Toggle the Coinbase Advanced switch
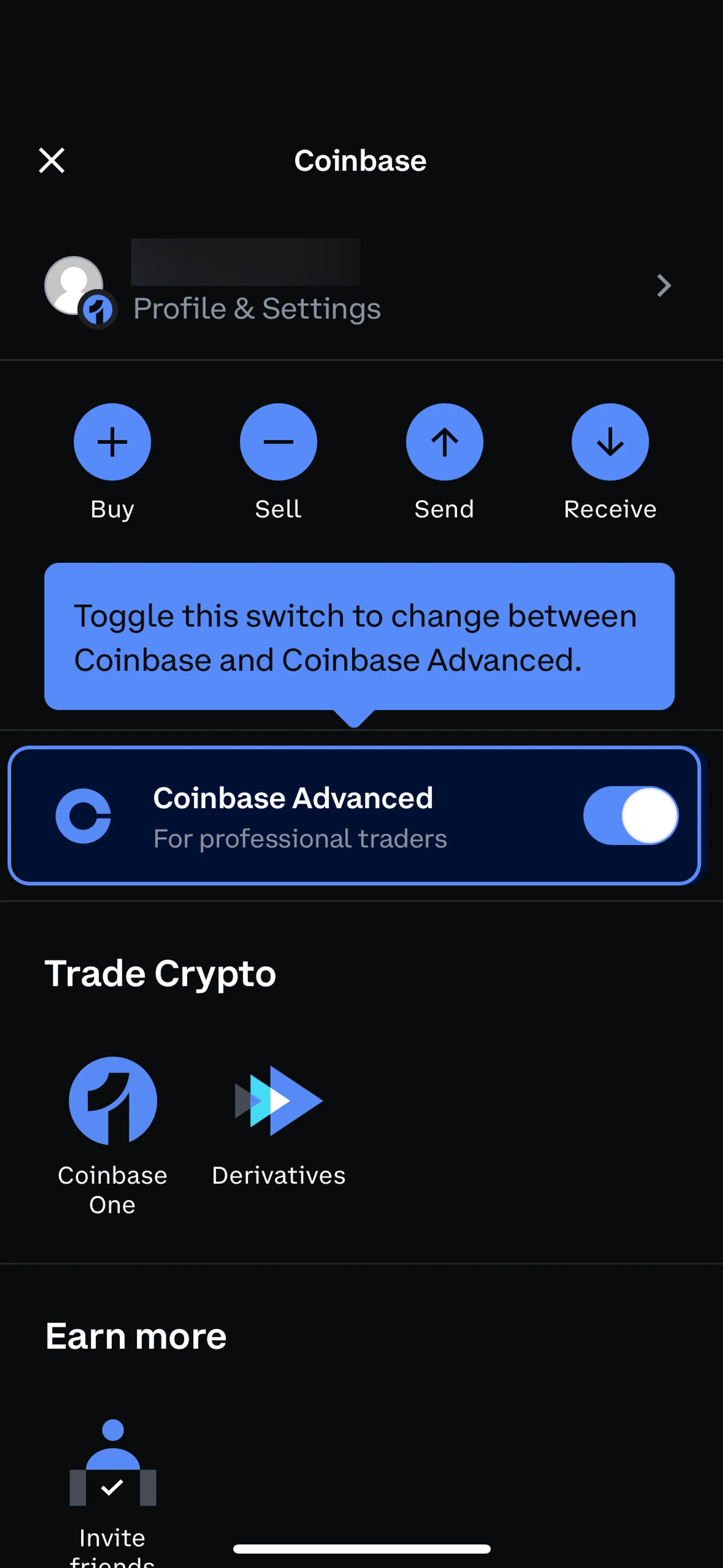Viewport: 723px width, 1568px height. [630, 816]
